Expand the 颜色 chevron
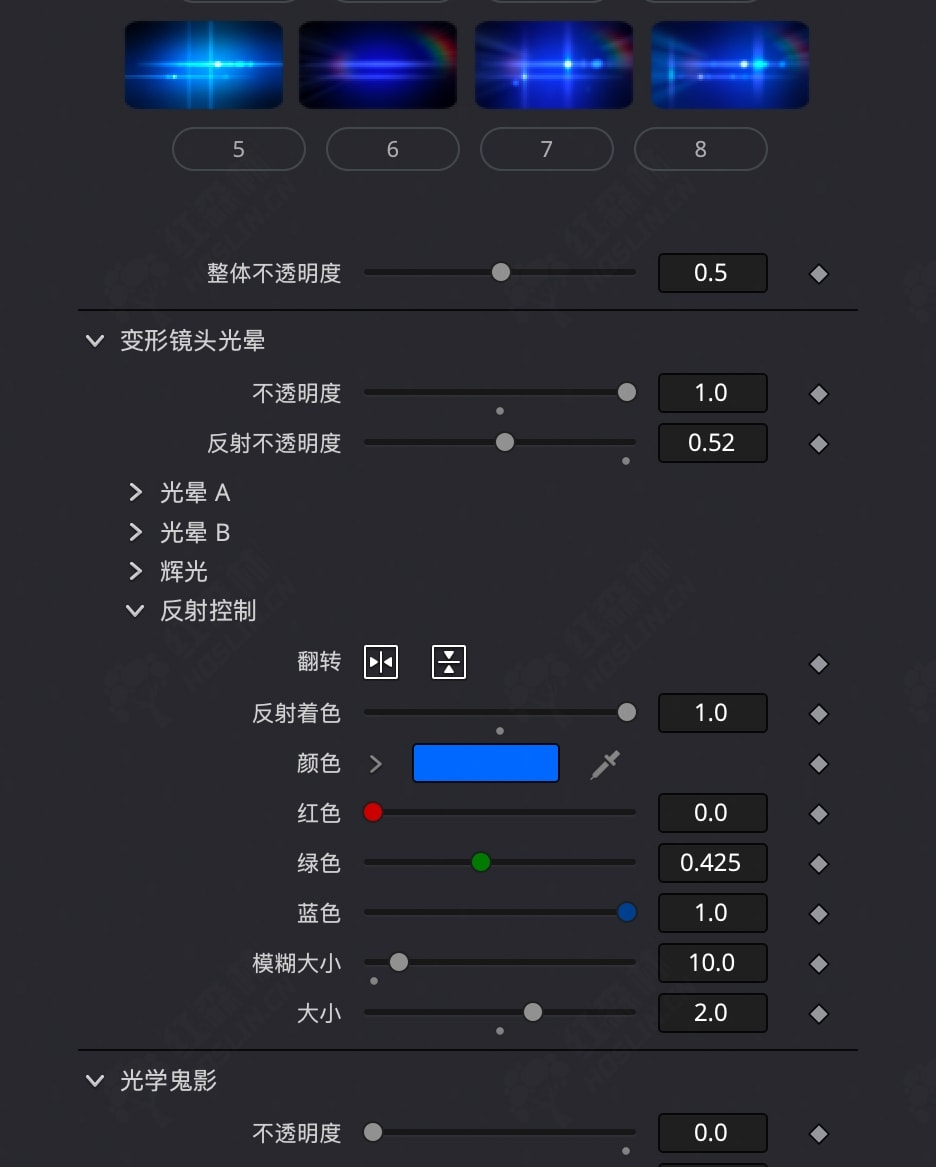Screen dimensions: 936x1167 click(x=376, y=764)
